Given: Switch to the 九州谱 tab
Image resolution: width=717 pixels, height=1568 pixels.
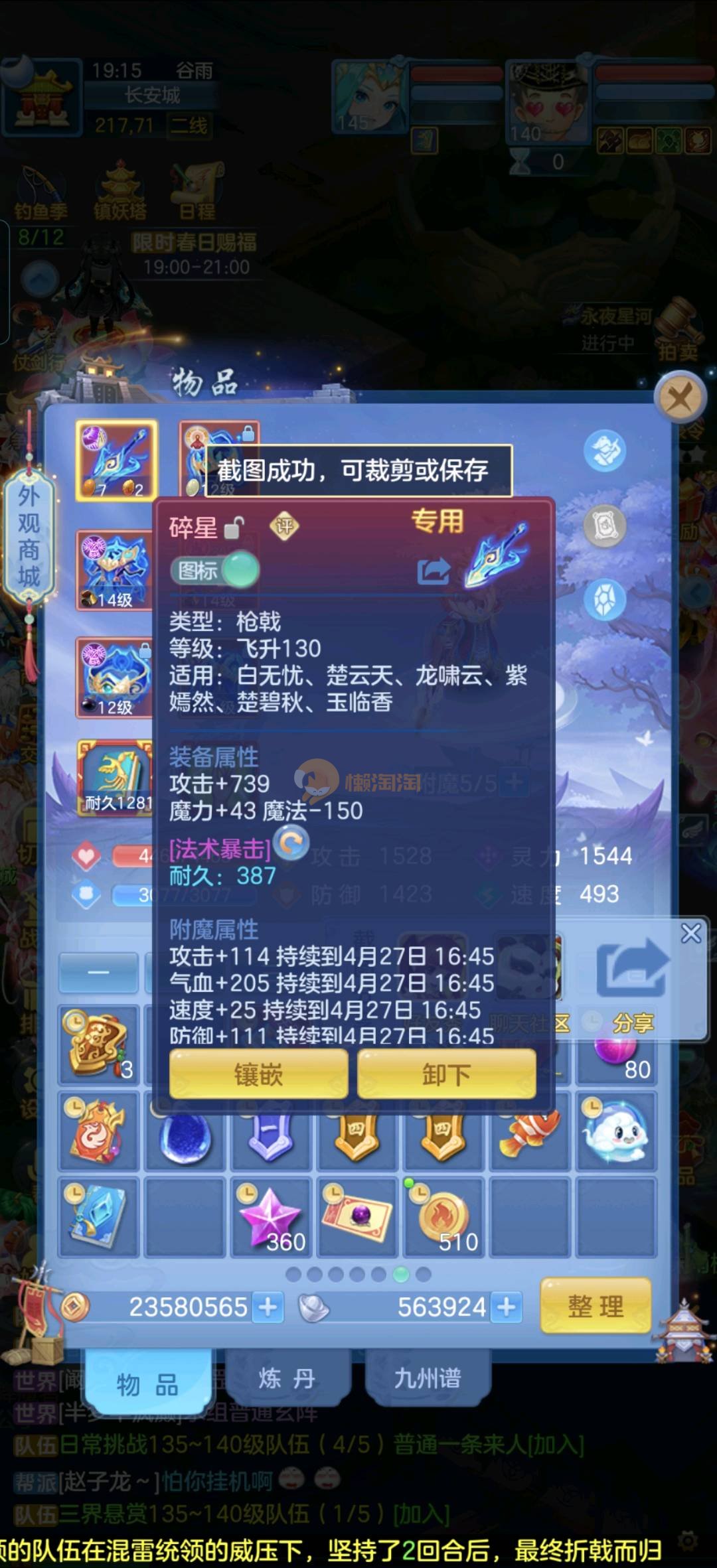Looking at the screenshot, I should pyautogui.click(x=427, y=1379).
